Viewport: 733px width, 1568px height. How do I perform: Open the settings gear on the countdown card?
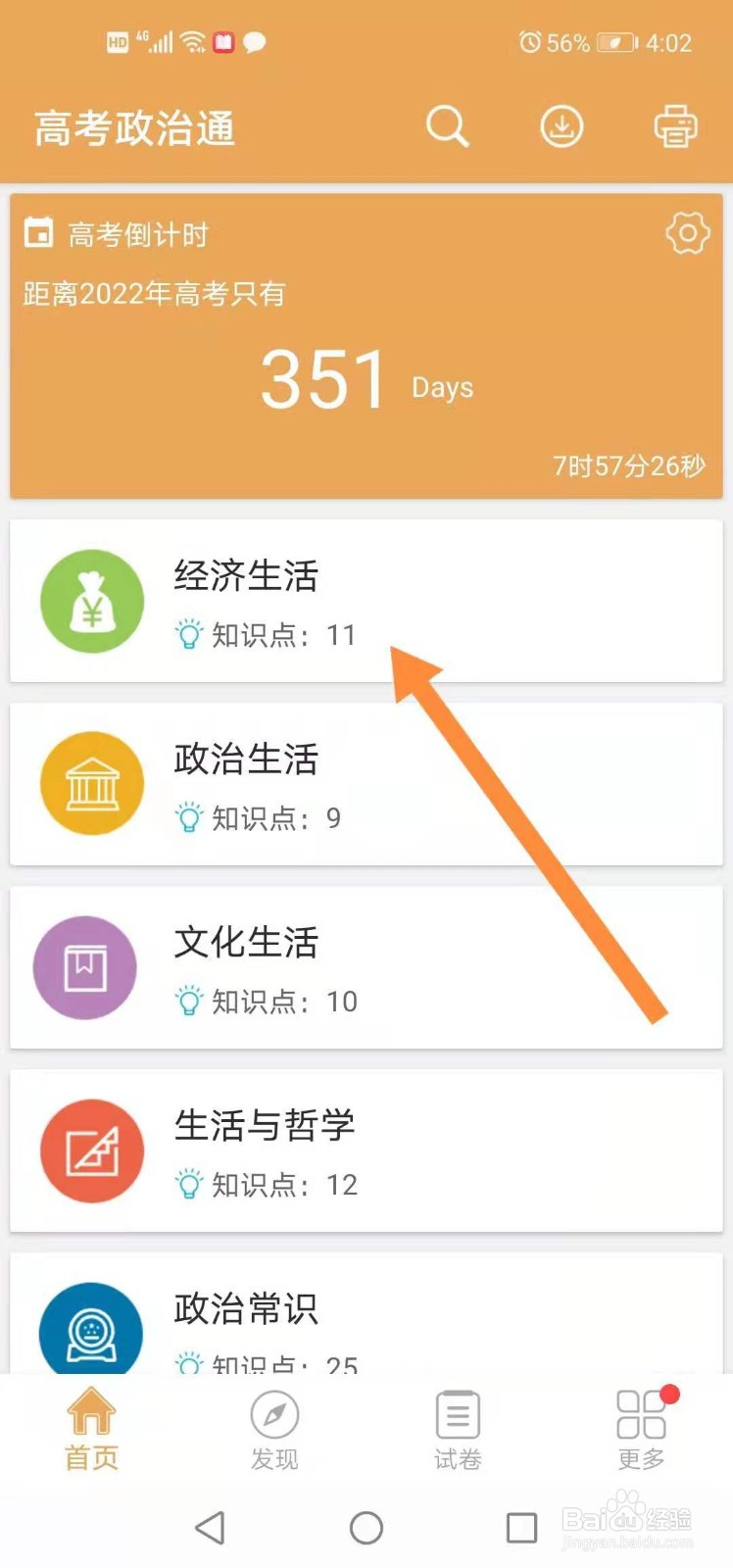[687, 233]
